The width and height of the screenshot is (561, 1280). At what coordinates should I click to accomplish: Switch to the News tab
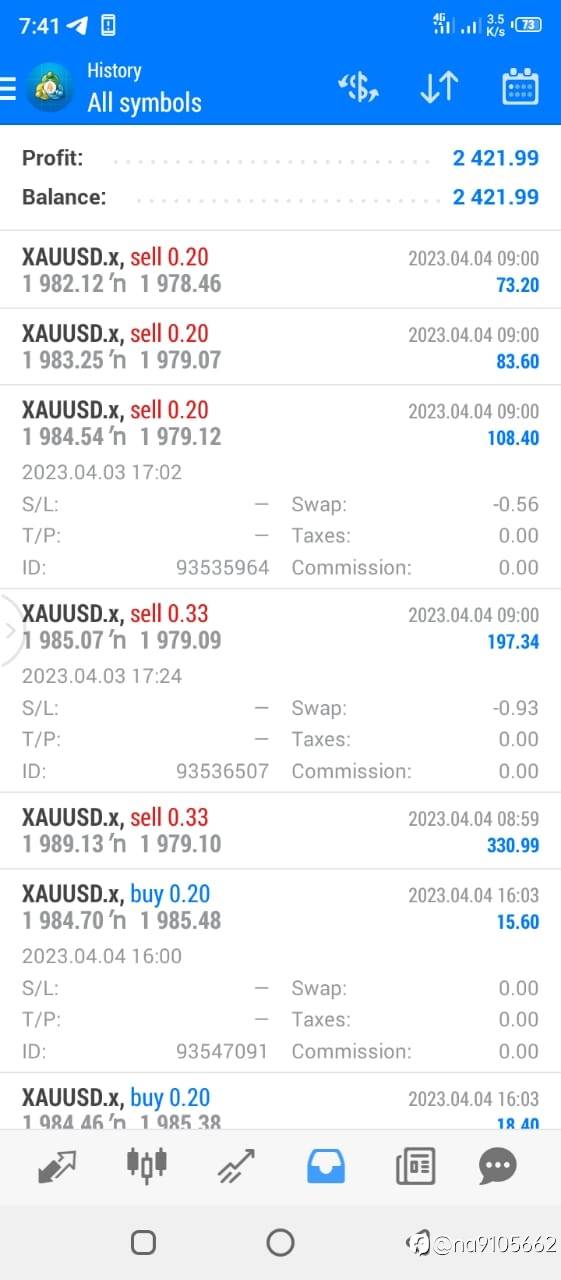(415, 1166)
